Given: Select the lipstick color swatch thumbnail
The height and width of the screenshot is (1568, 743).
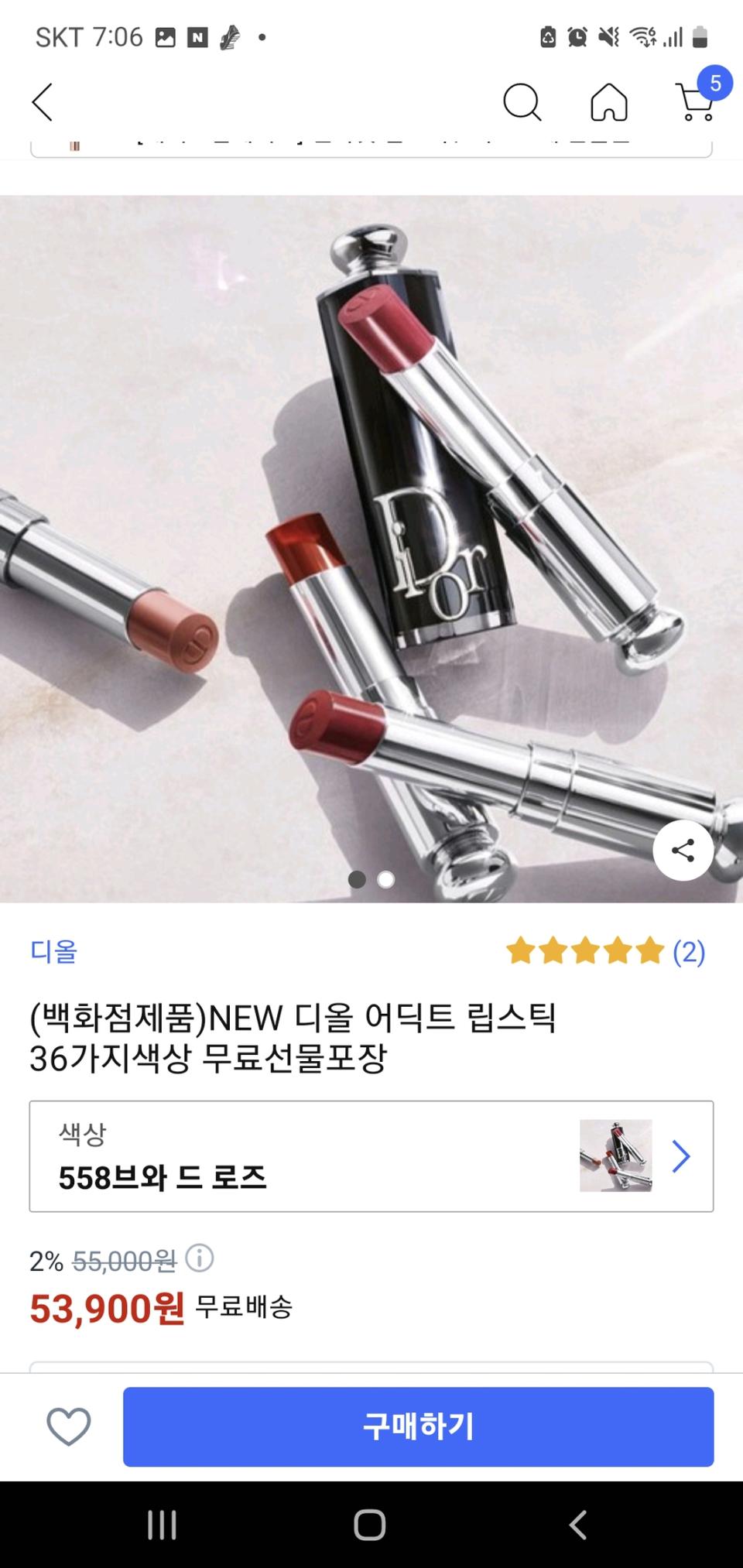Looking at the screenshot, I should (x=615, y=1156).
